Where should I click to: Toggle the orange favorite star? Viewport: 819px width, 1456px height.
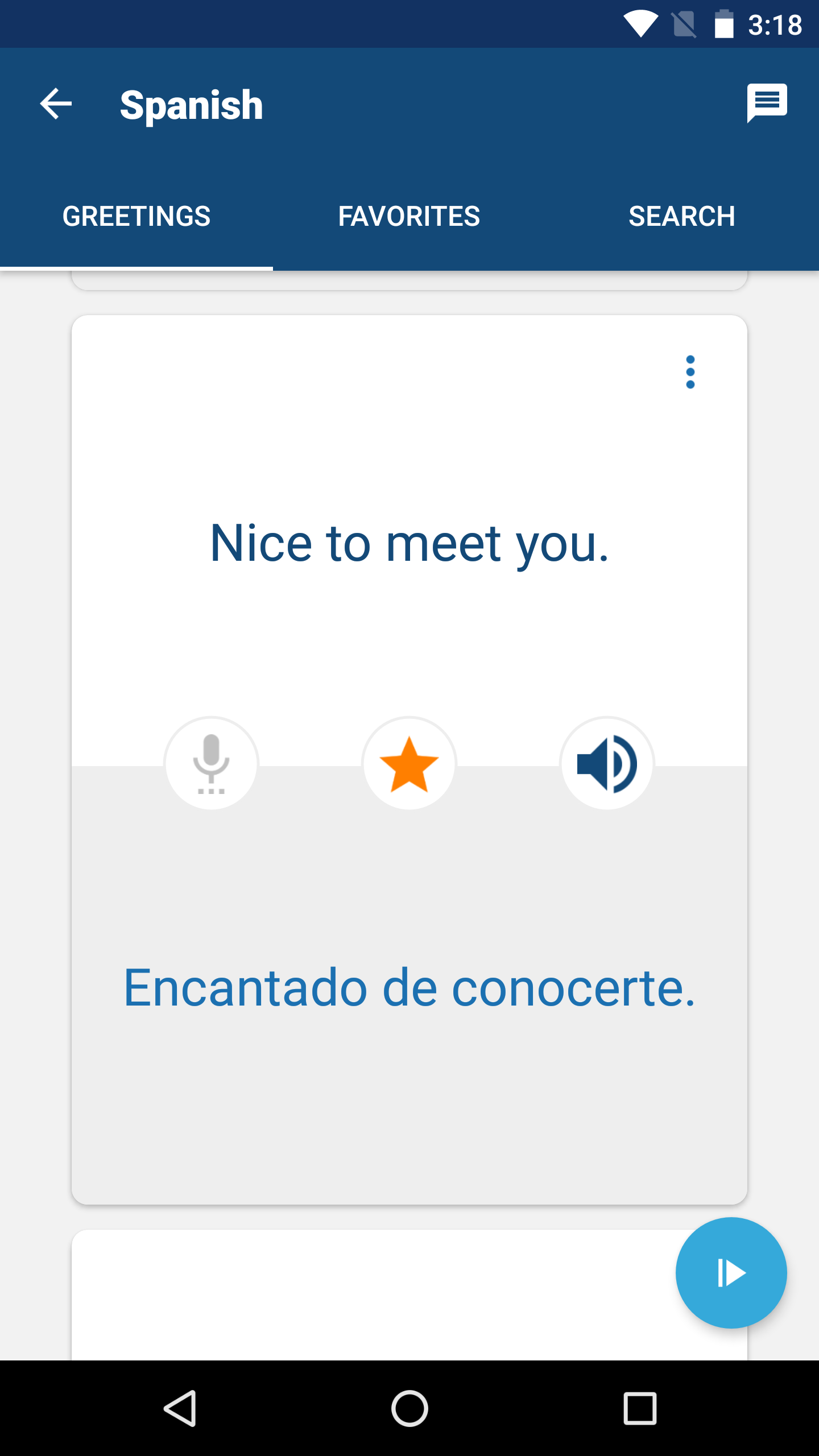[x=409, y=763]
